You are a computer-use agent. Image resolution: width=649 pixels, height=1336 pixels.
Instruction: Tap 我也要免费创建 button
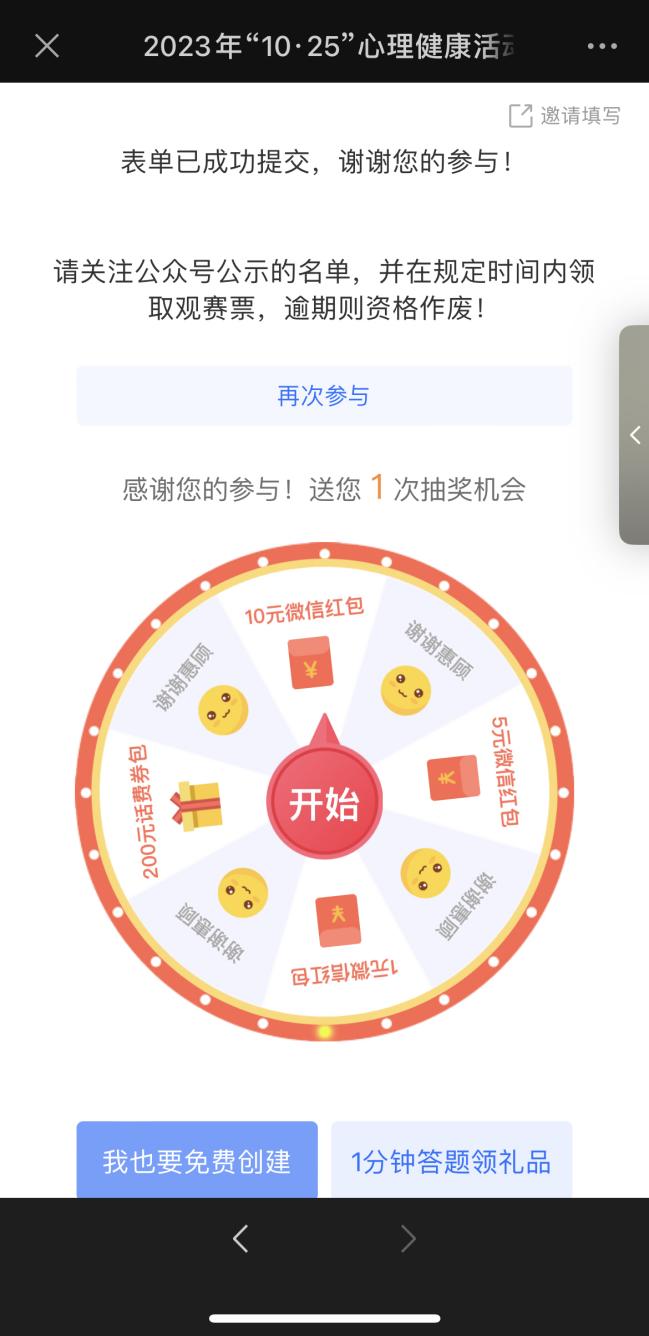(197, 1161)
